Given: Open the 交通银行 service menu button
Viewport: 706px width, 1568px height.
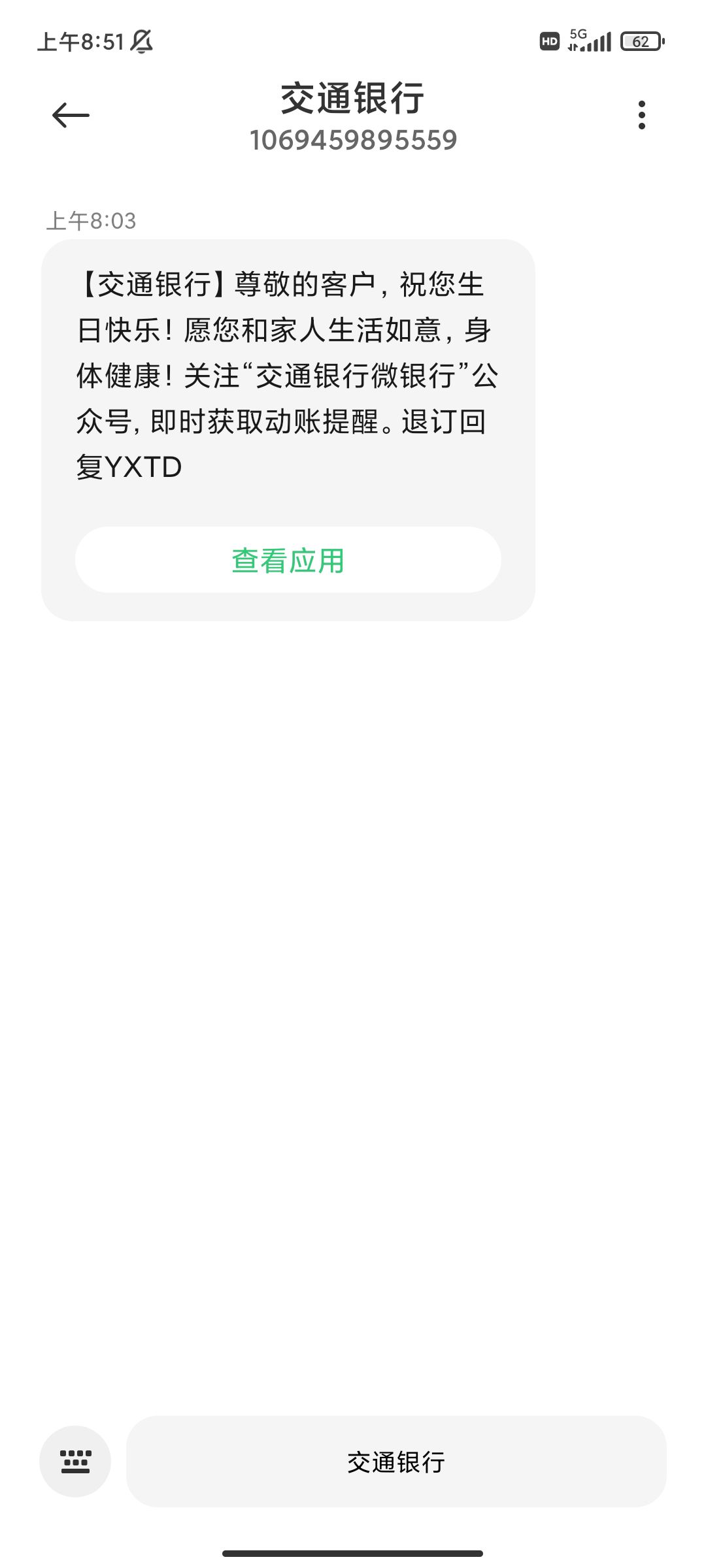Looking at the screenshot, I should pos(396,1462).
